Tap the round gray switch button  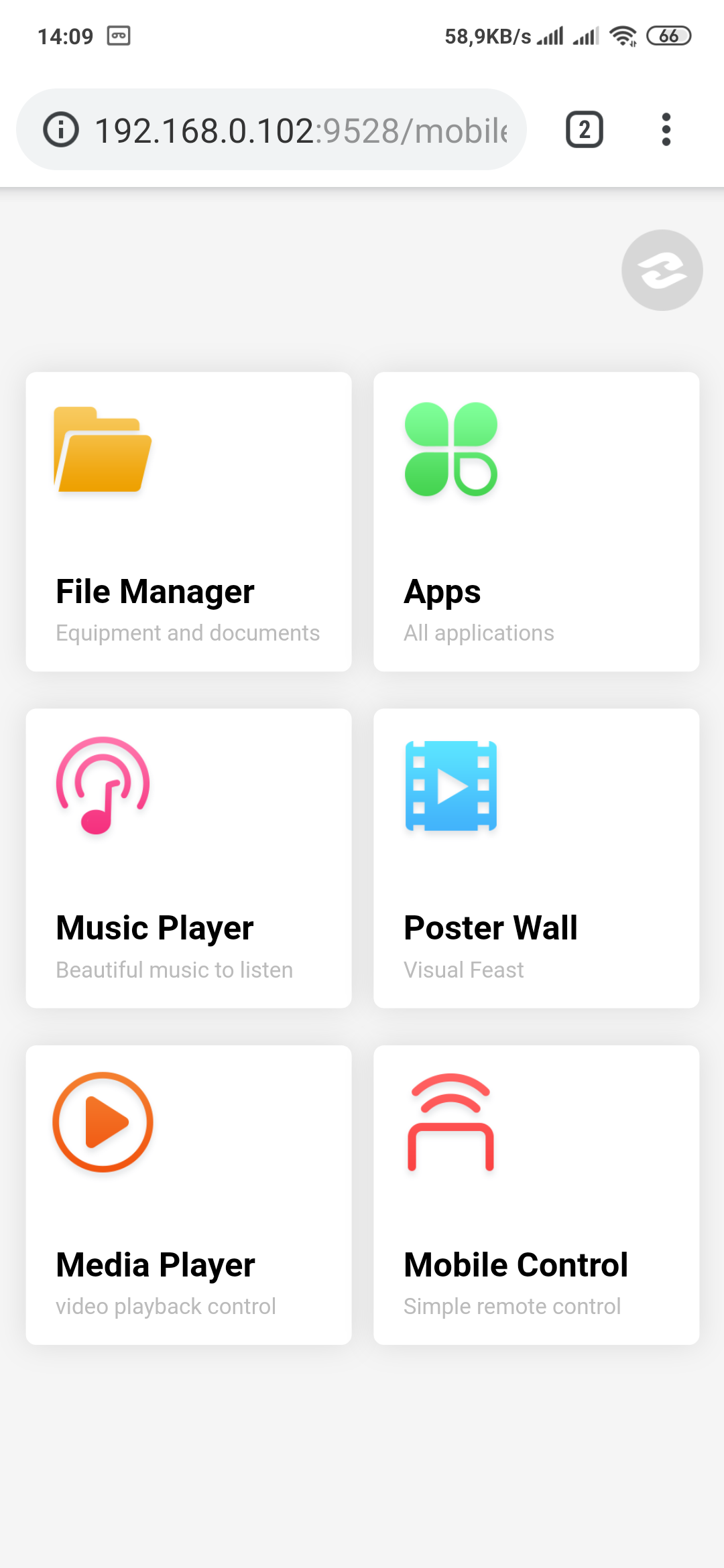click(662, 270)
